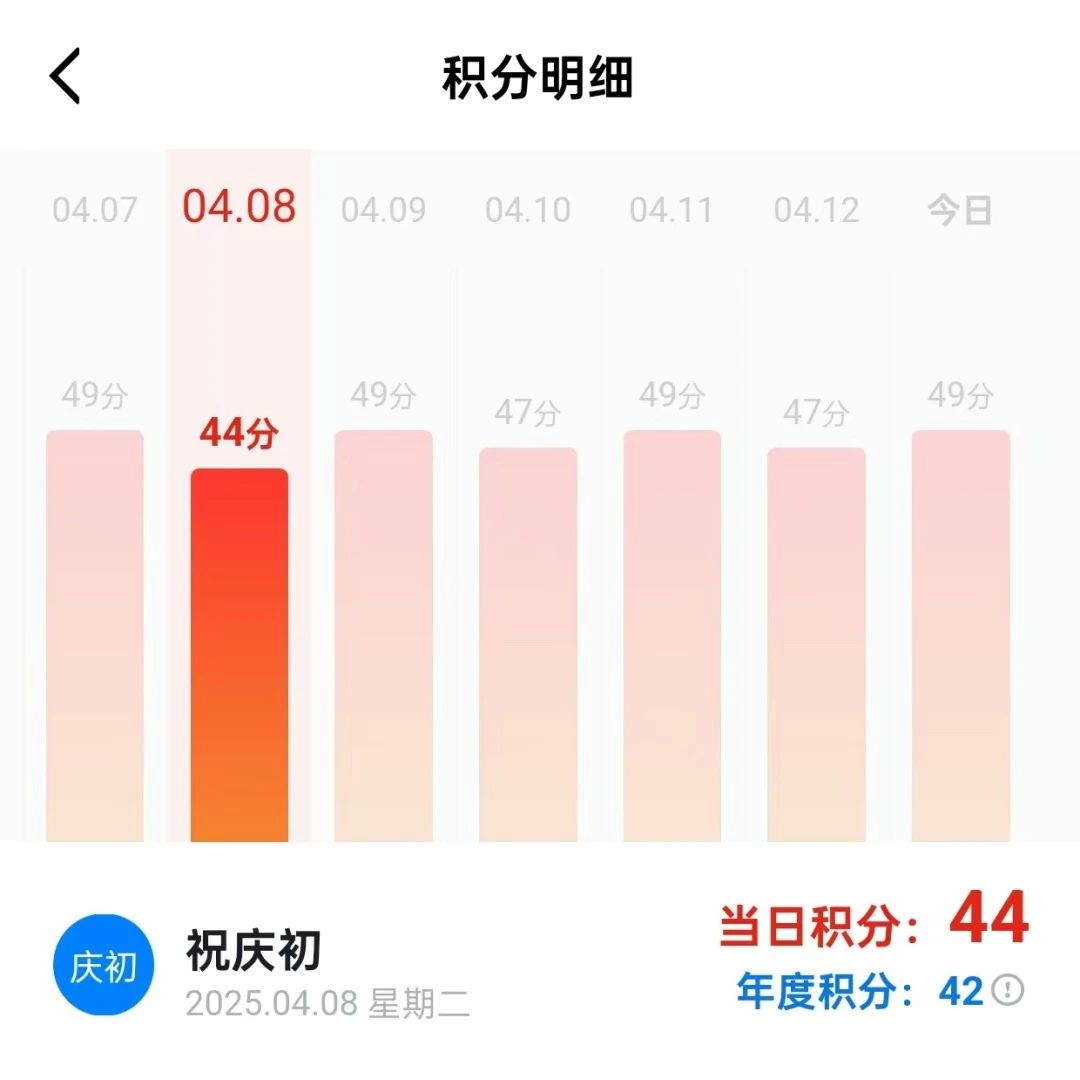Open the info icon beside 年度积分
The image size is (1080, 1080).
[1008, 990]
